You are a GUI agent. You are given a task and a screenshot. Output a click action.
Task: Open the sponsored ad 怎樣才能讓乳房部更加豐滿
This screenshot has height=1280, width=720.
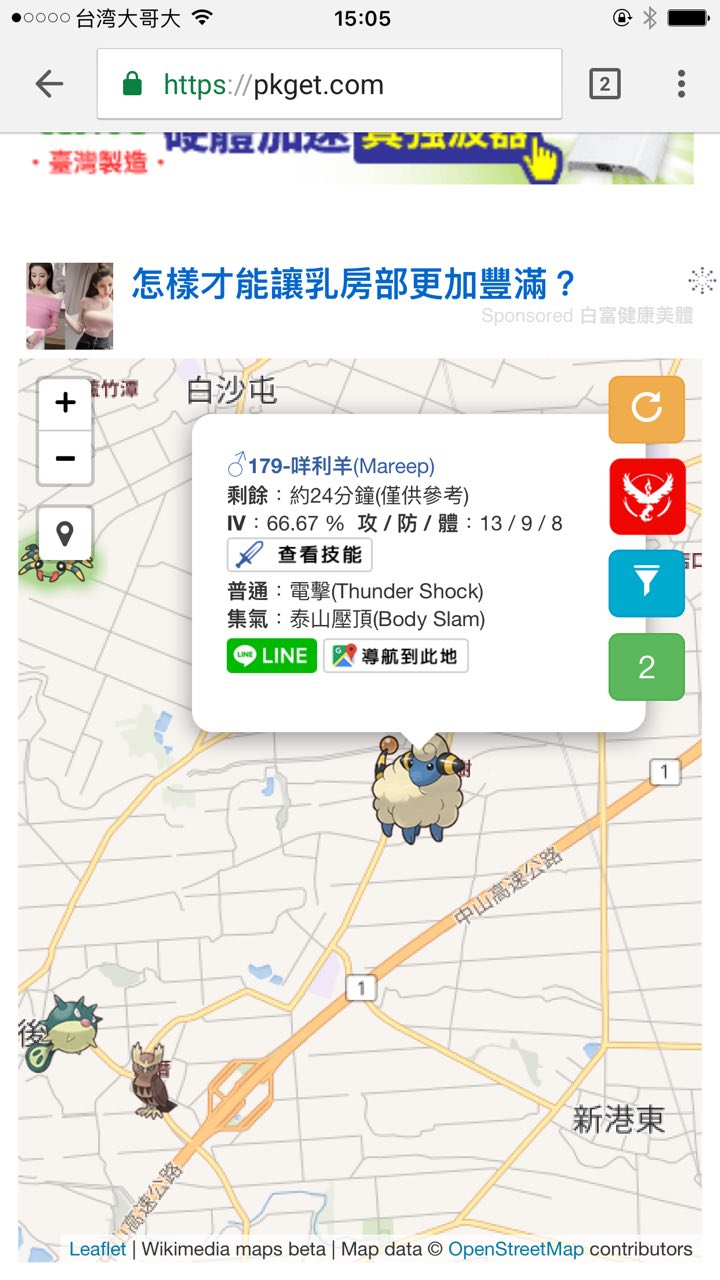[355, 284]
